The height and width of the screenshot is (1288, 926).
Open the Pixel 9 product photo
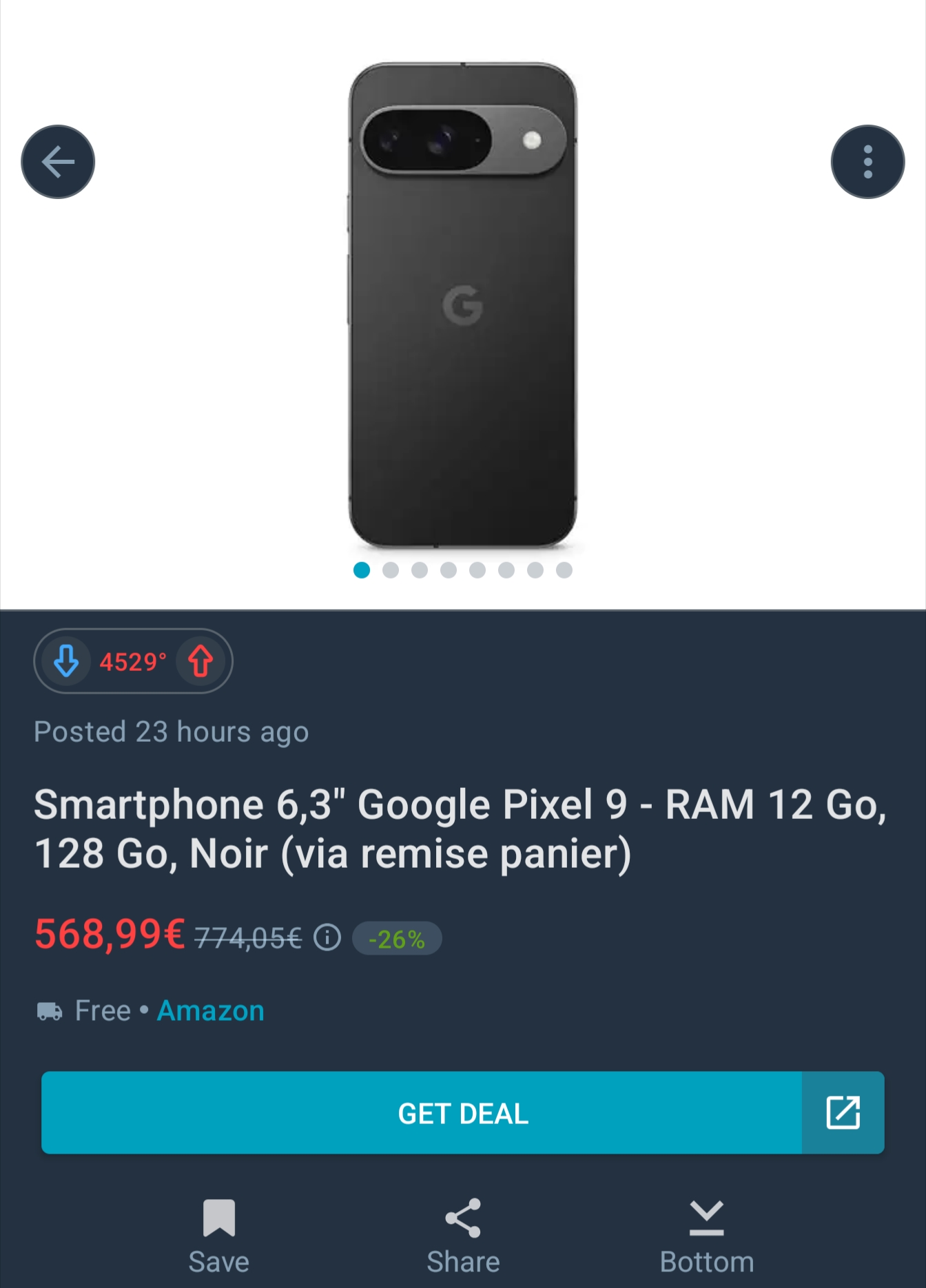[x=462, y=305]
